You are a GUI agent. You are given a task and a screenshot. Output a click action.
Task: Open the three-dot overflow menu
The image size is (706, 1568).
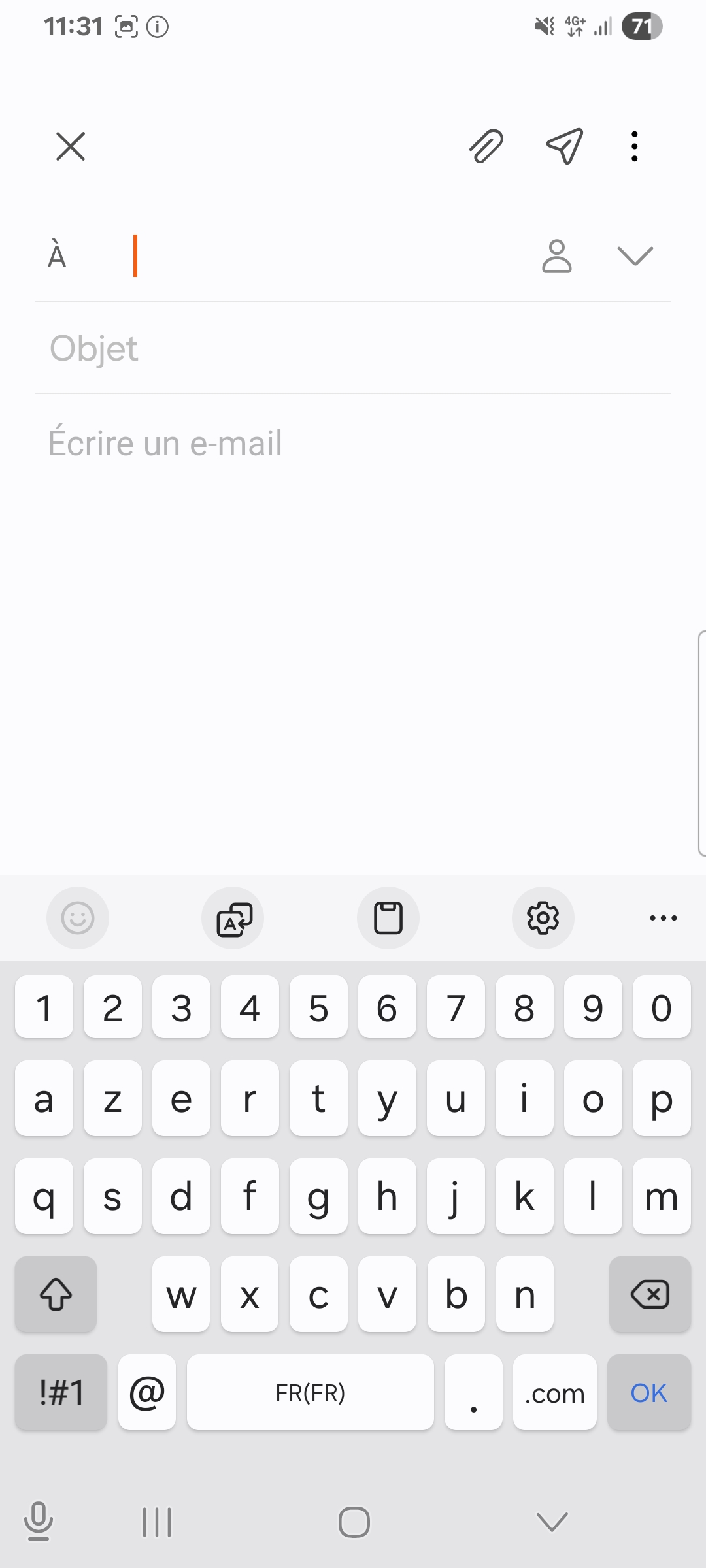pyautogui.click(x=634, y=146)
